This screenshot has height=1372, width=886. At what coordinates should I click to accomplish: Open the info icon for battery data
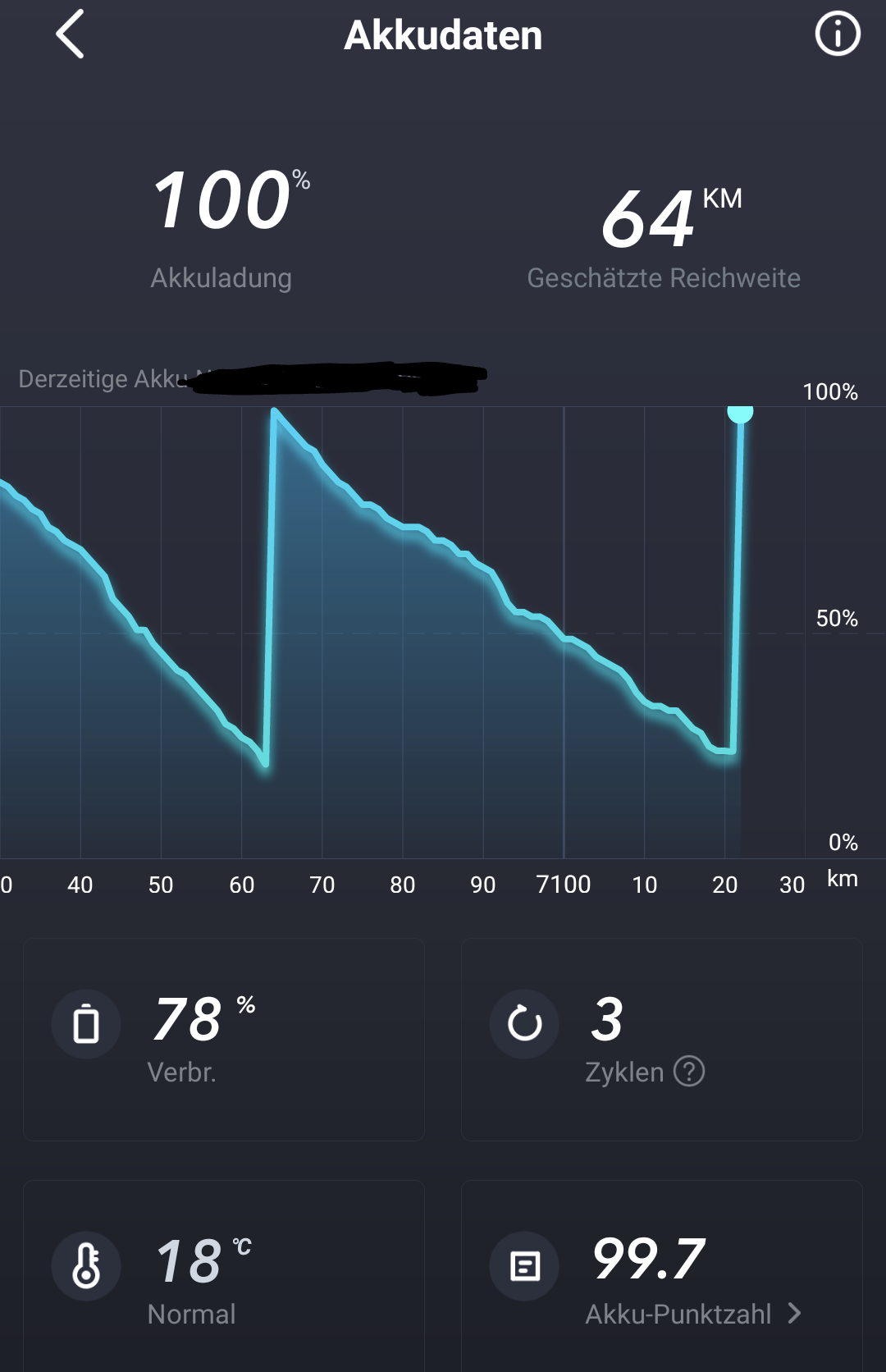[837, 34]
